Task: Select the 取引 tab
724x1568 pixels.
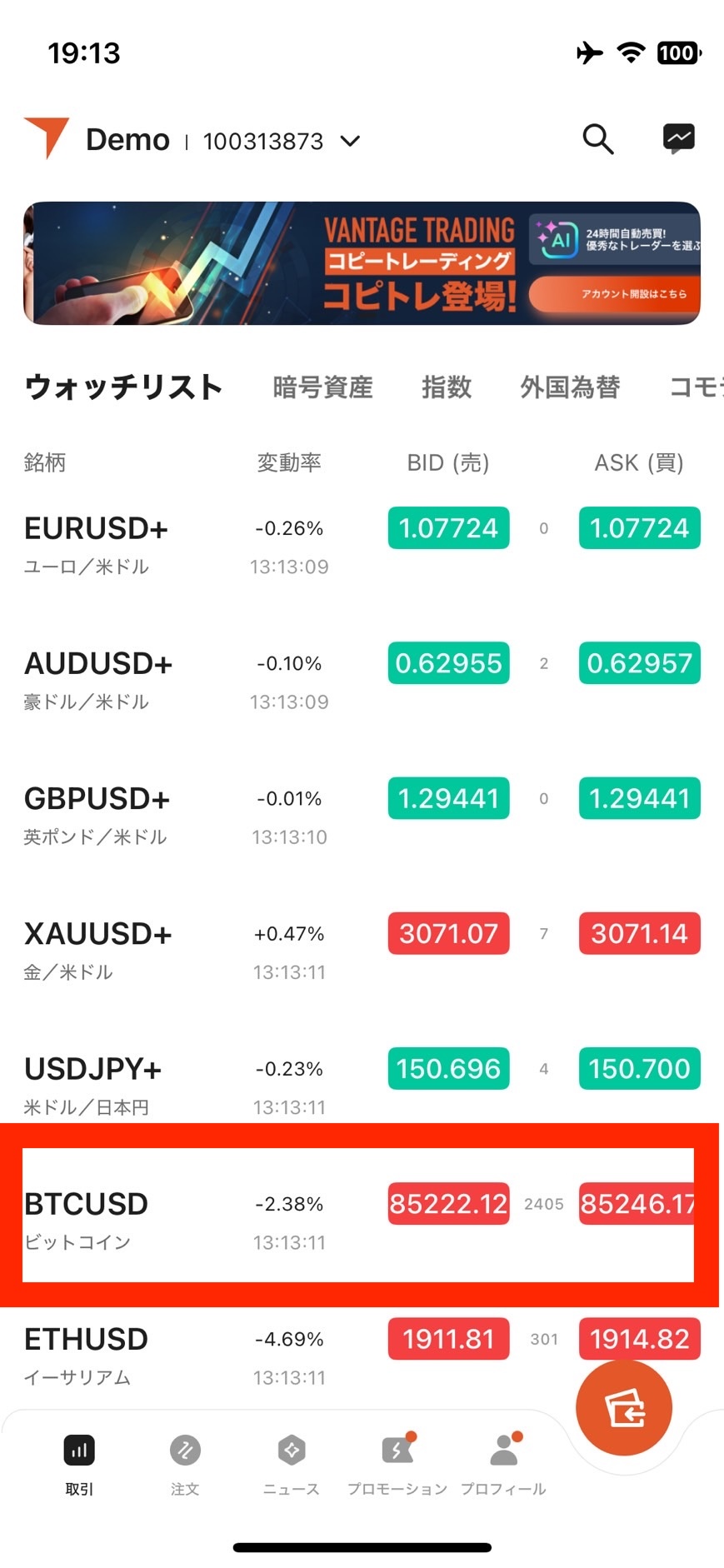Action: tap(79, 1465)
